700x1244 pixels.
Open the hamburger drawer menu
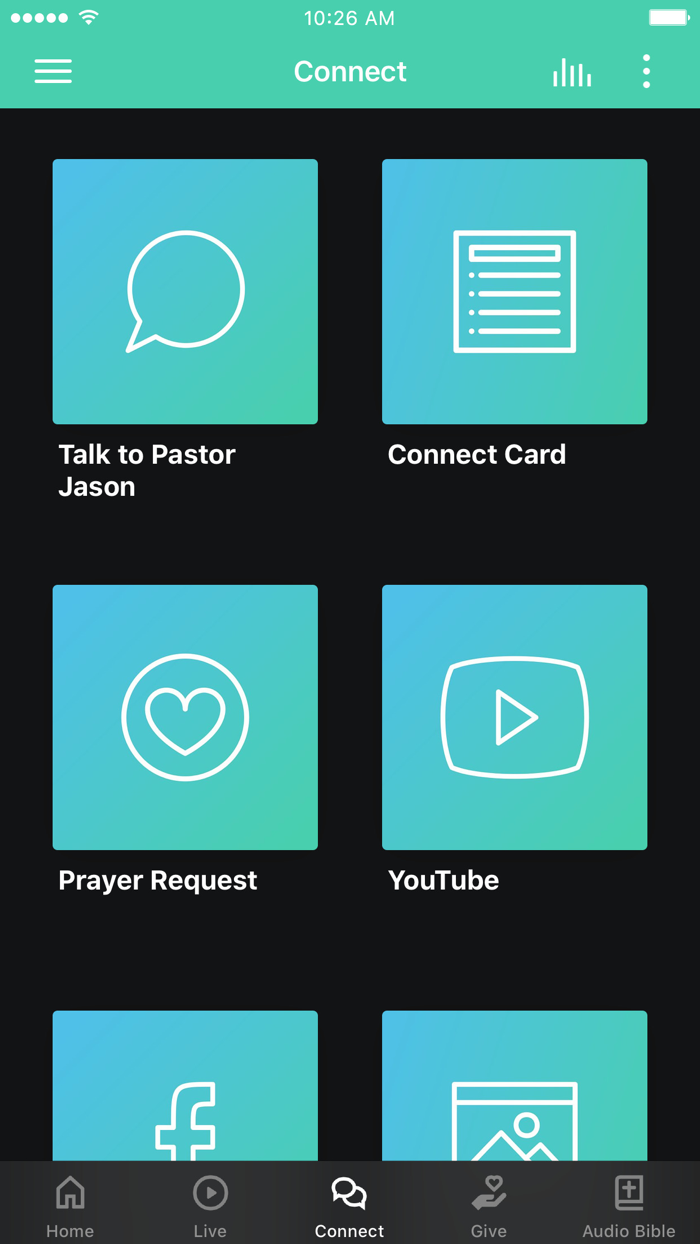53,71
